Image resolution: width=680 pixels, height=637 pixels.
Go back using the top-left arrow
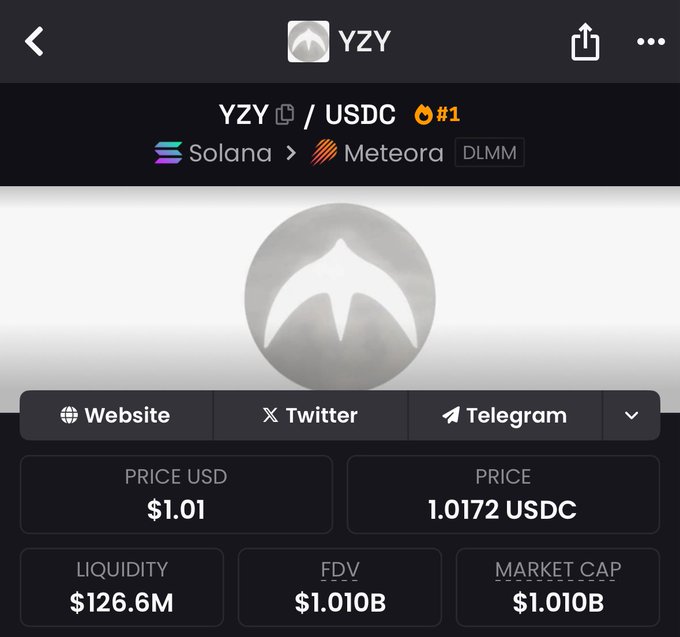tap(35, 42)
